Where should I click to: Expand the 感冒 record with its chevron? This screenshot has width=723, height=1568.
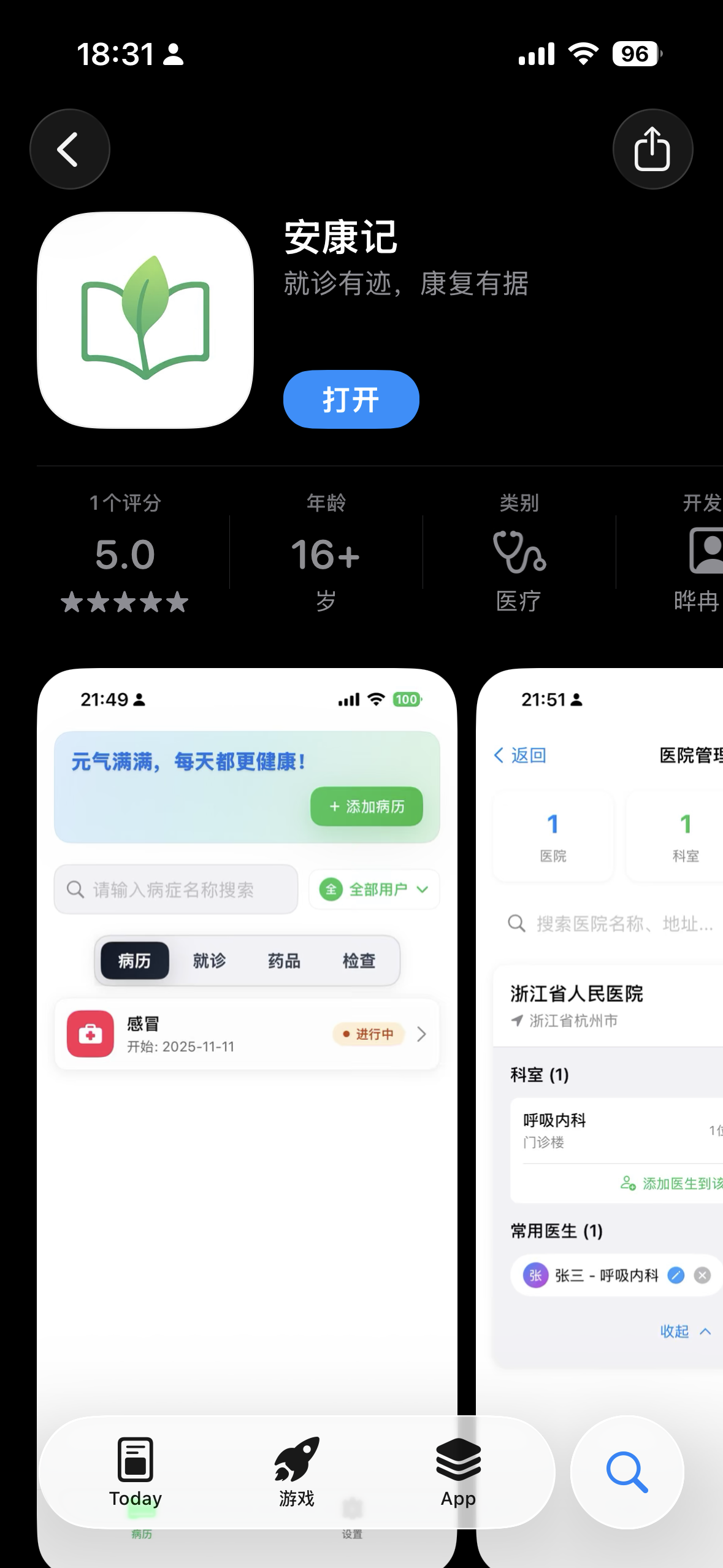[421, 1034]
